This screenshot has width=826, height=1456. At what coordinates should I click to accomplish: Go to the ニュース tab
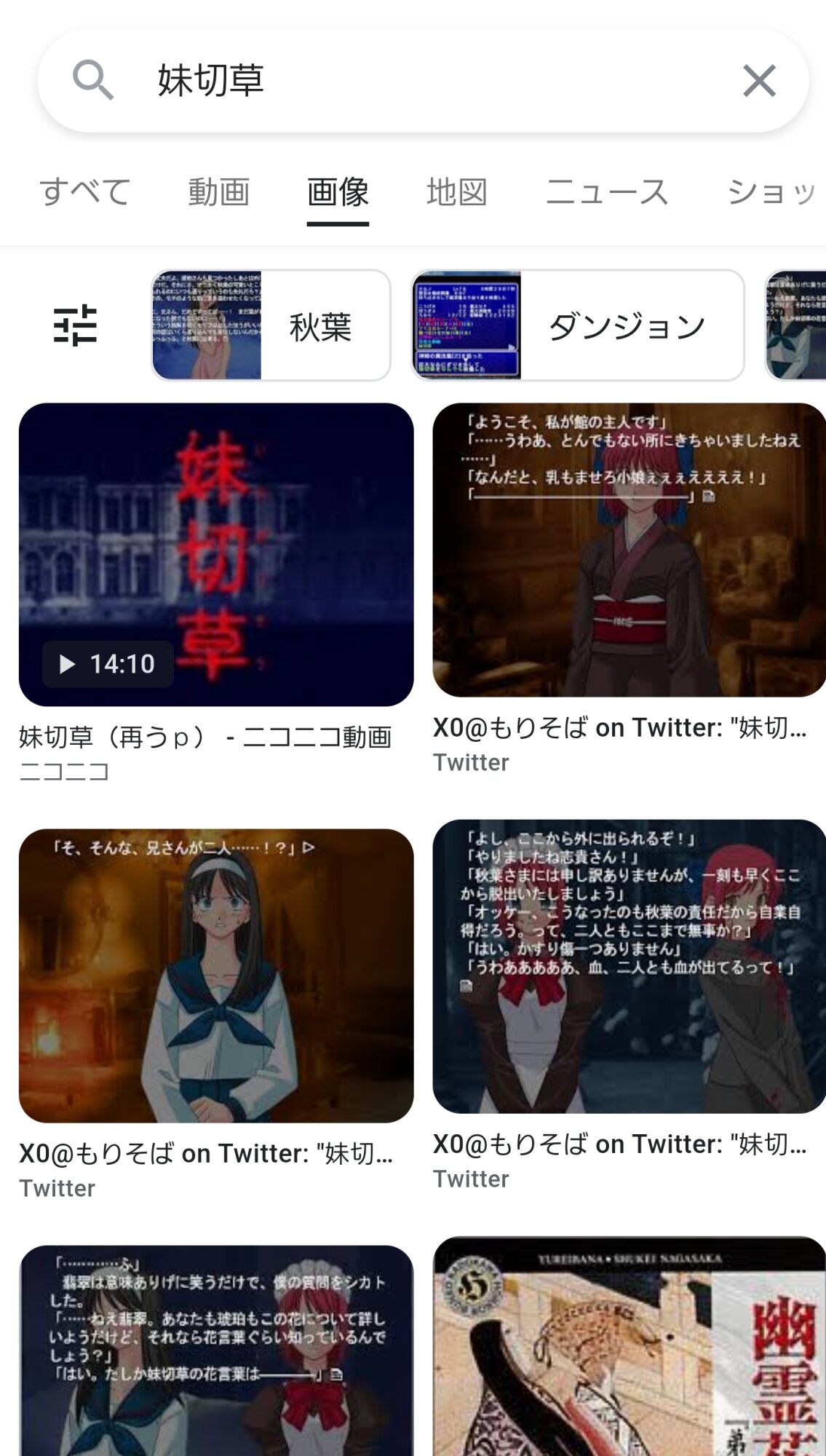point(607,192)
